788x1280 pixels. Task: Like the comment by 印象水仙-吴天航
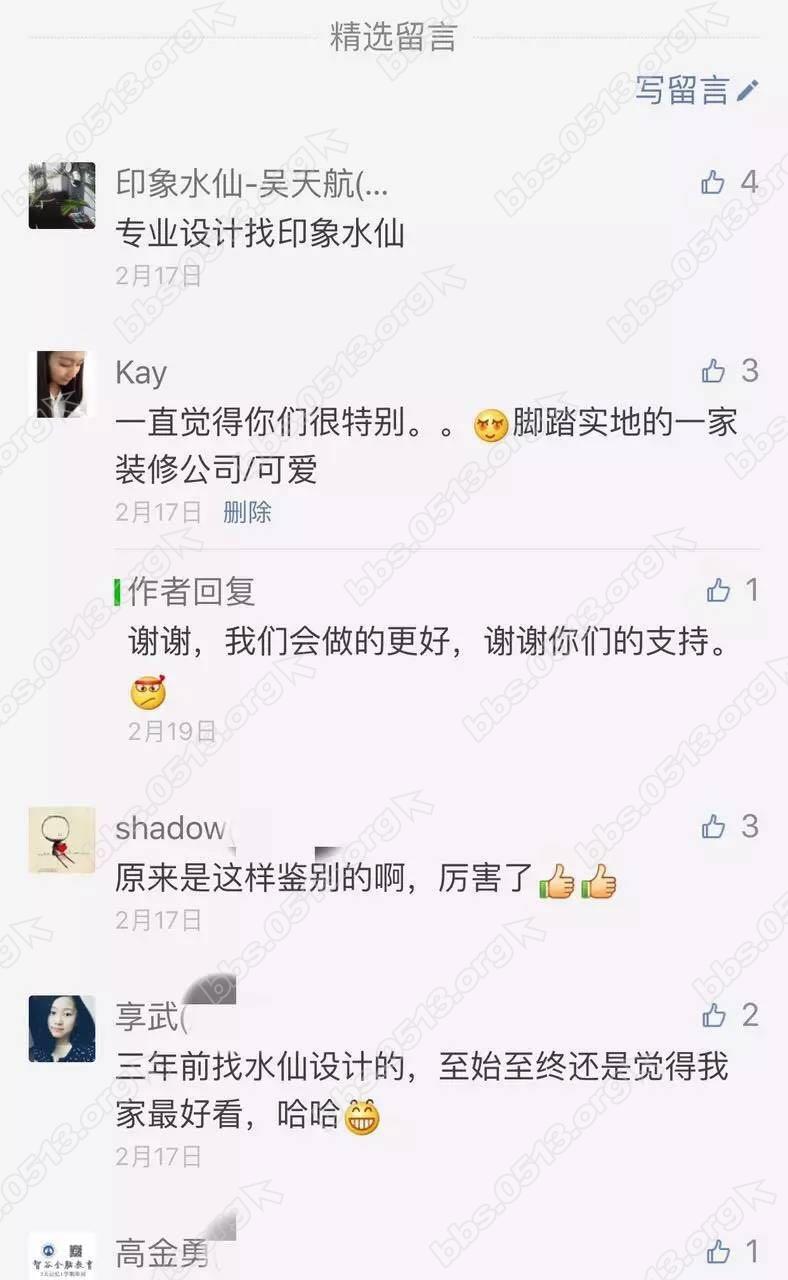coord(713,182)
